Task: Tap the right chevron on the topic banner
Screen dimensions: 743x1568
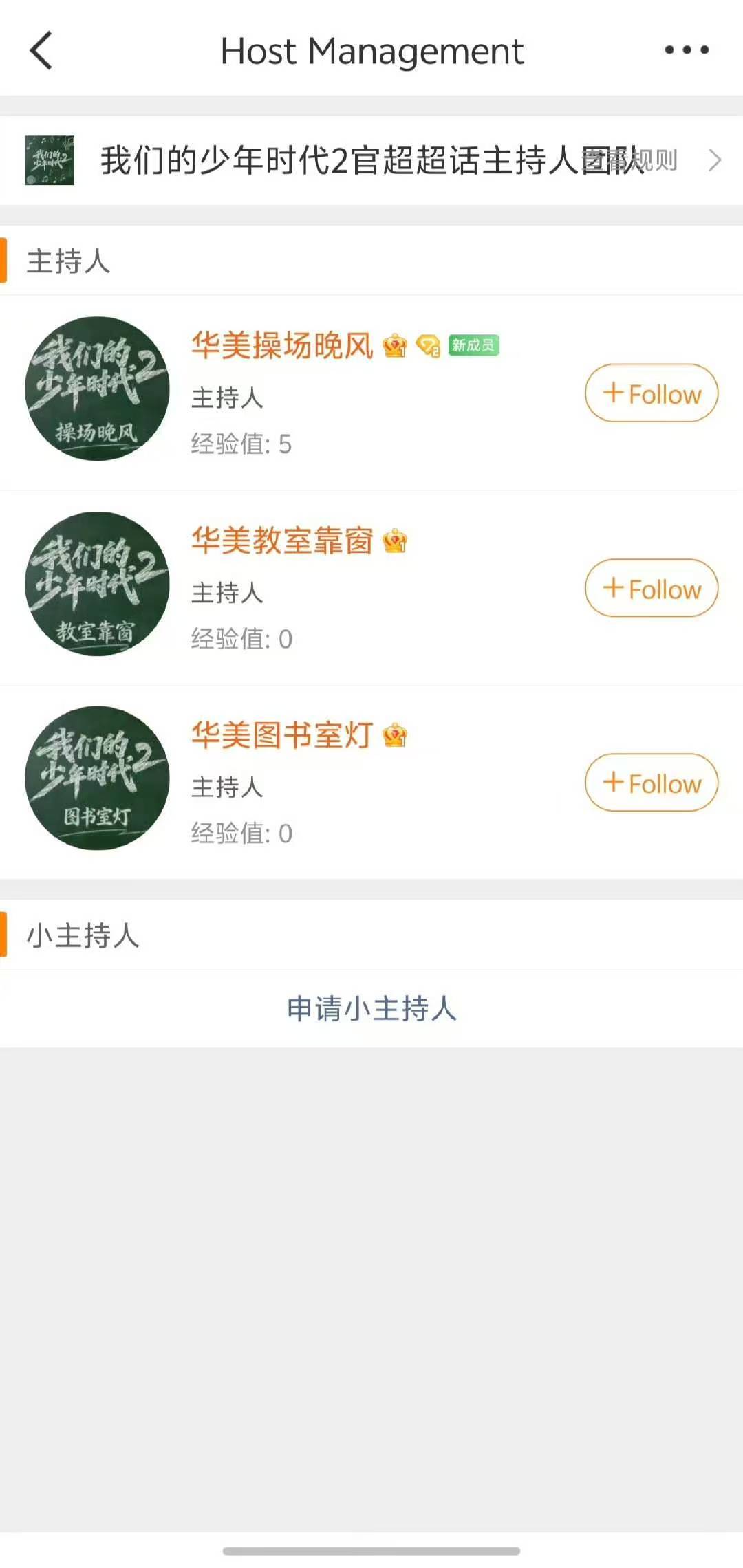Action: (x=714, y=160)
